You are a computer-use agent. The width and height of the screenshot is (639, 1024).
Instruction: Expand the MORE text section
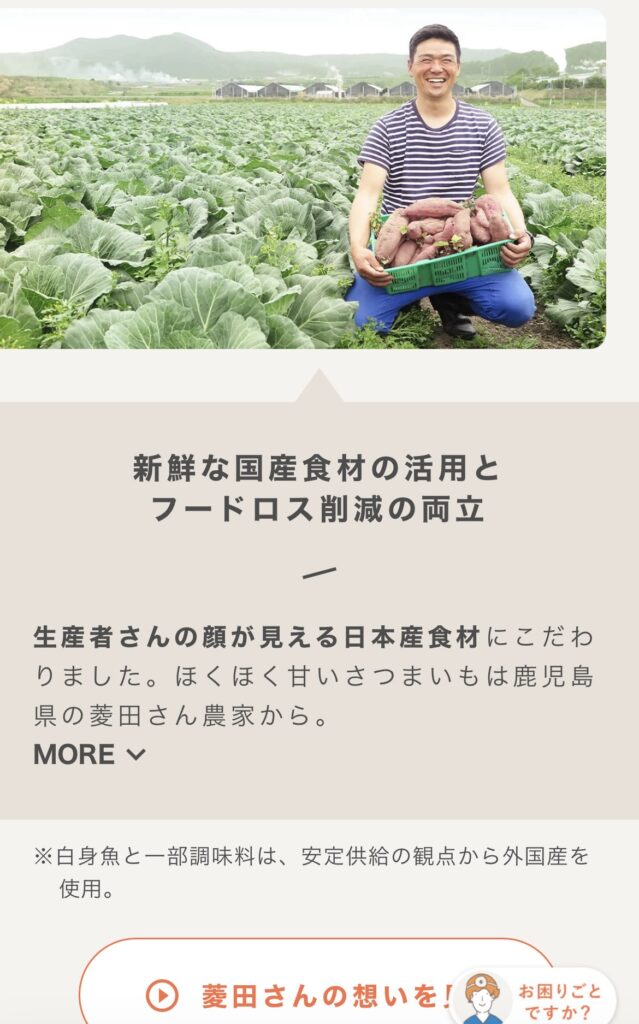(x=89, y=755)
